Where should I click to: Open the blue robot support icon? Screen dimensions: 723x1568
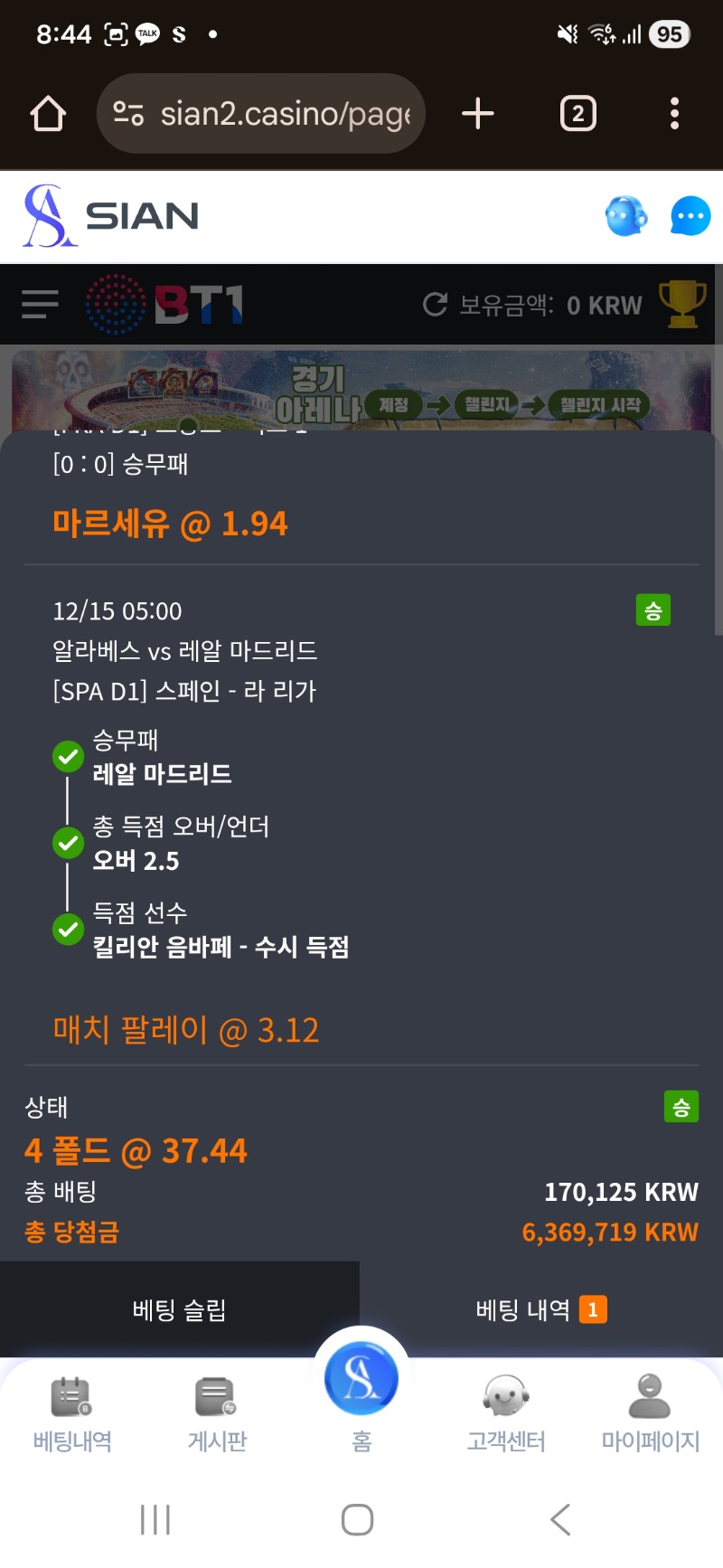point(626,216)
